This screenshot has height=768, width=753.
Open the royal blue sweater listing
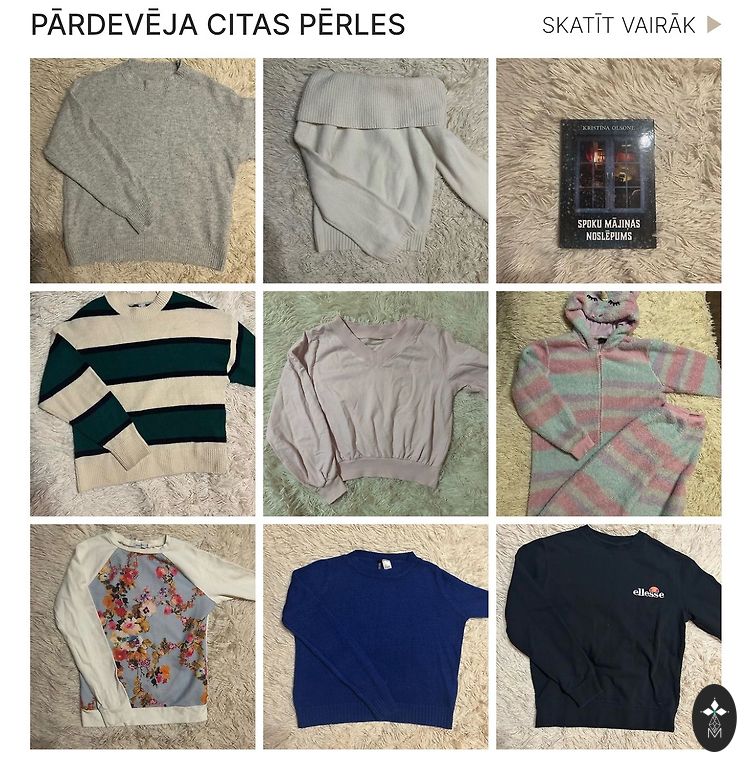(x=376, y=637)
